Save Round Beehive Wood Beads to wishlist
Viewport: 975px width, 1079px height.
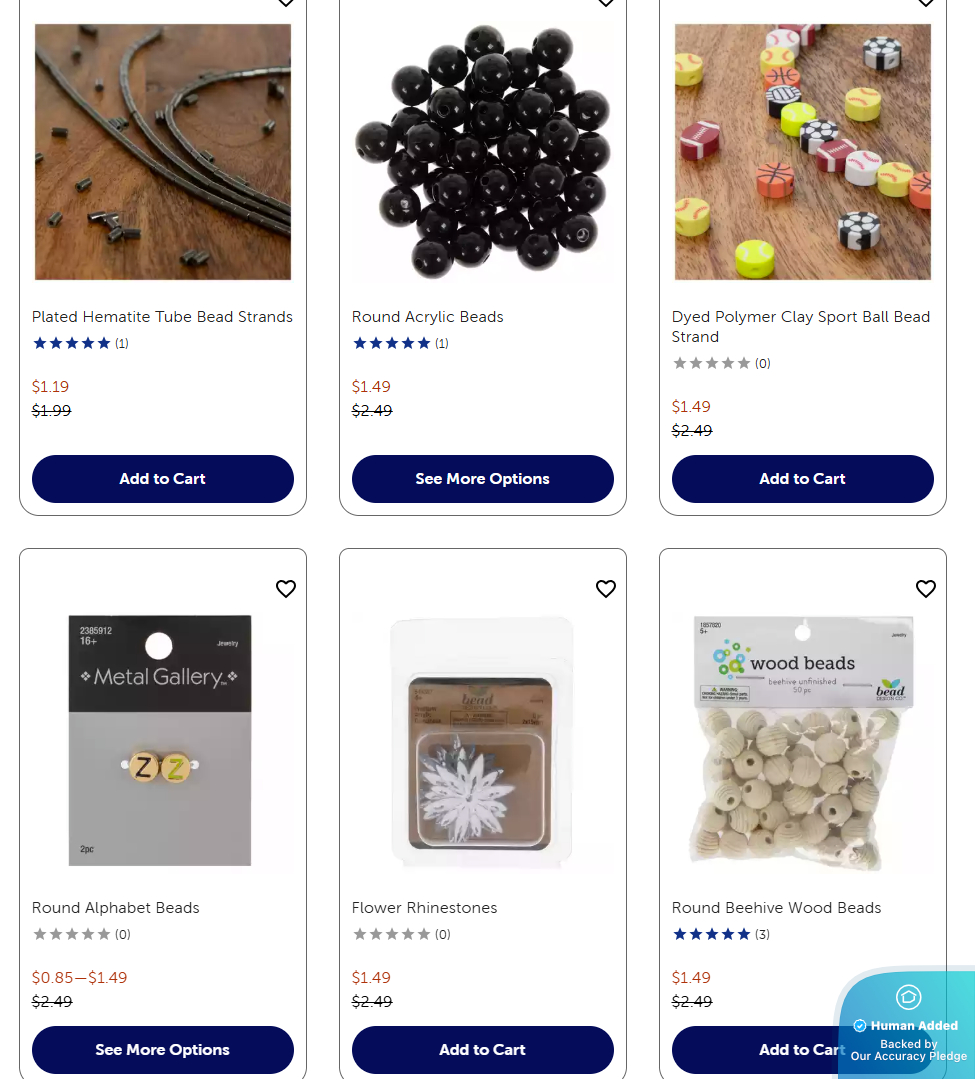[925, 589]
